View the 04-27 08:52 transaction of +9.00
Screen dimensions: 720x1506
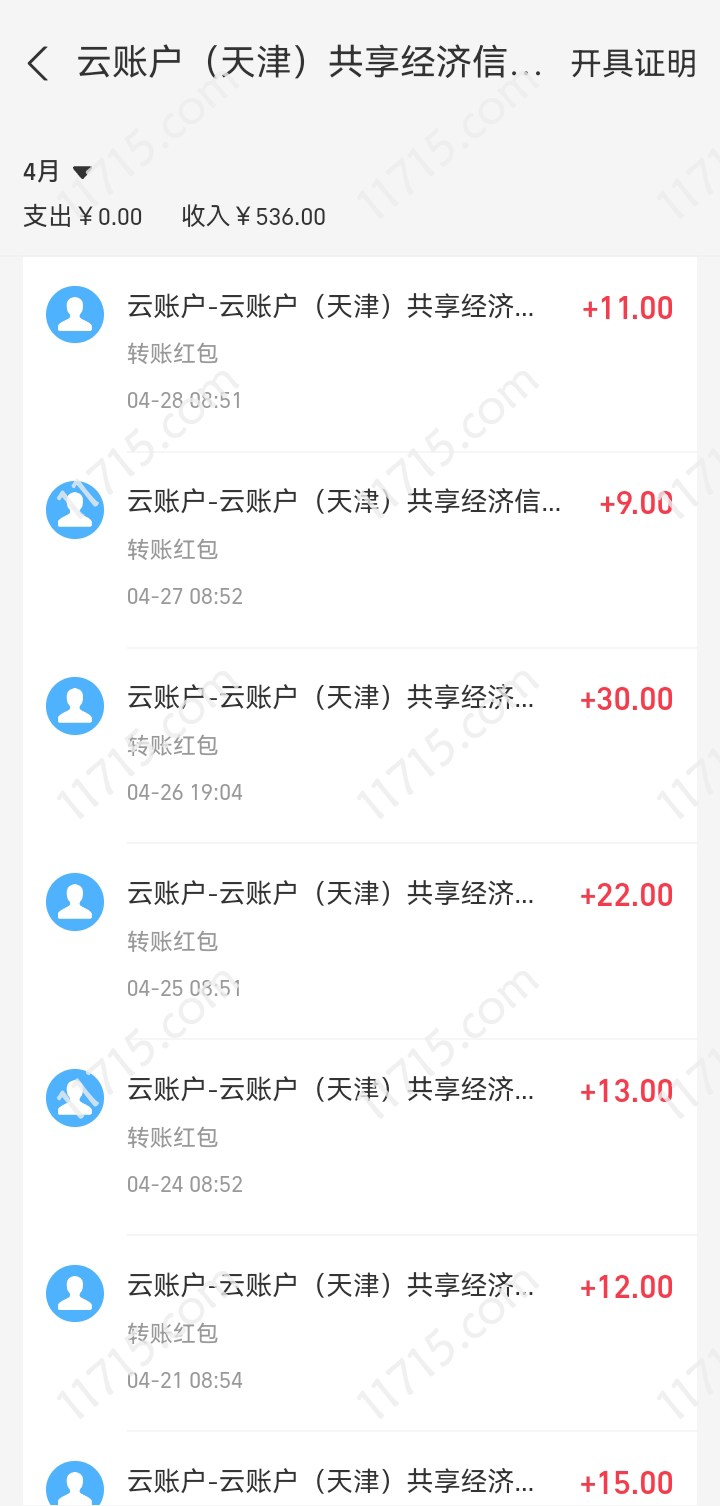coord(360,548)
